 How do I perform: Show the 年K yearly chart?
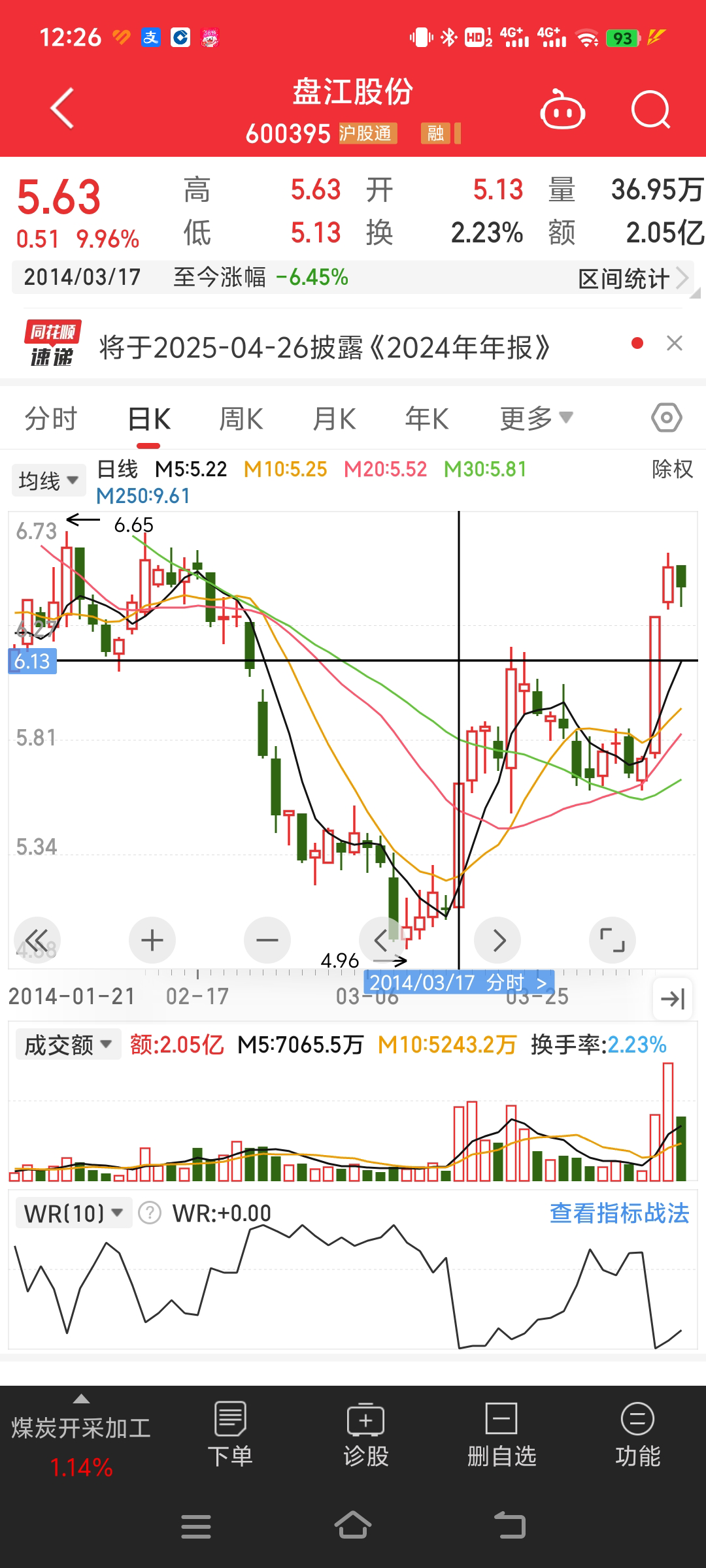[426, 419]
